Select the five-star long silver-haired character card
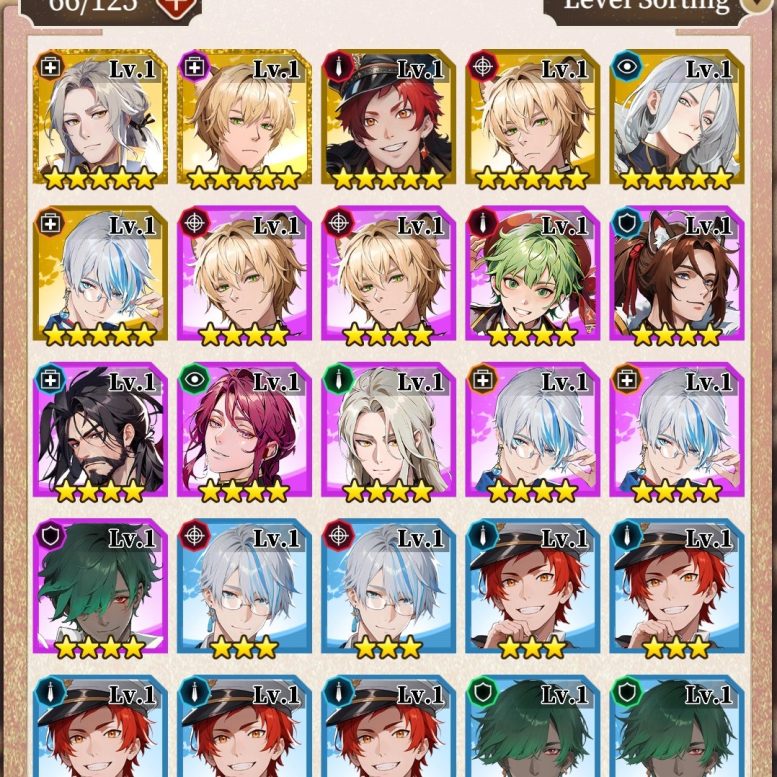 [x=676, y=118]
